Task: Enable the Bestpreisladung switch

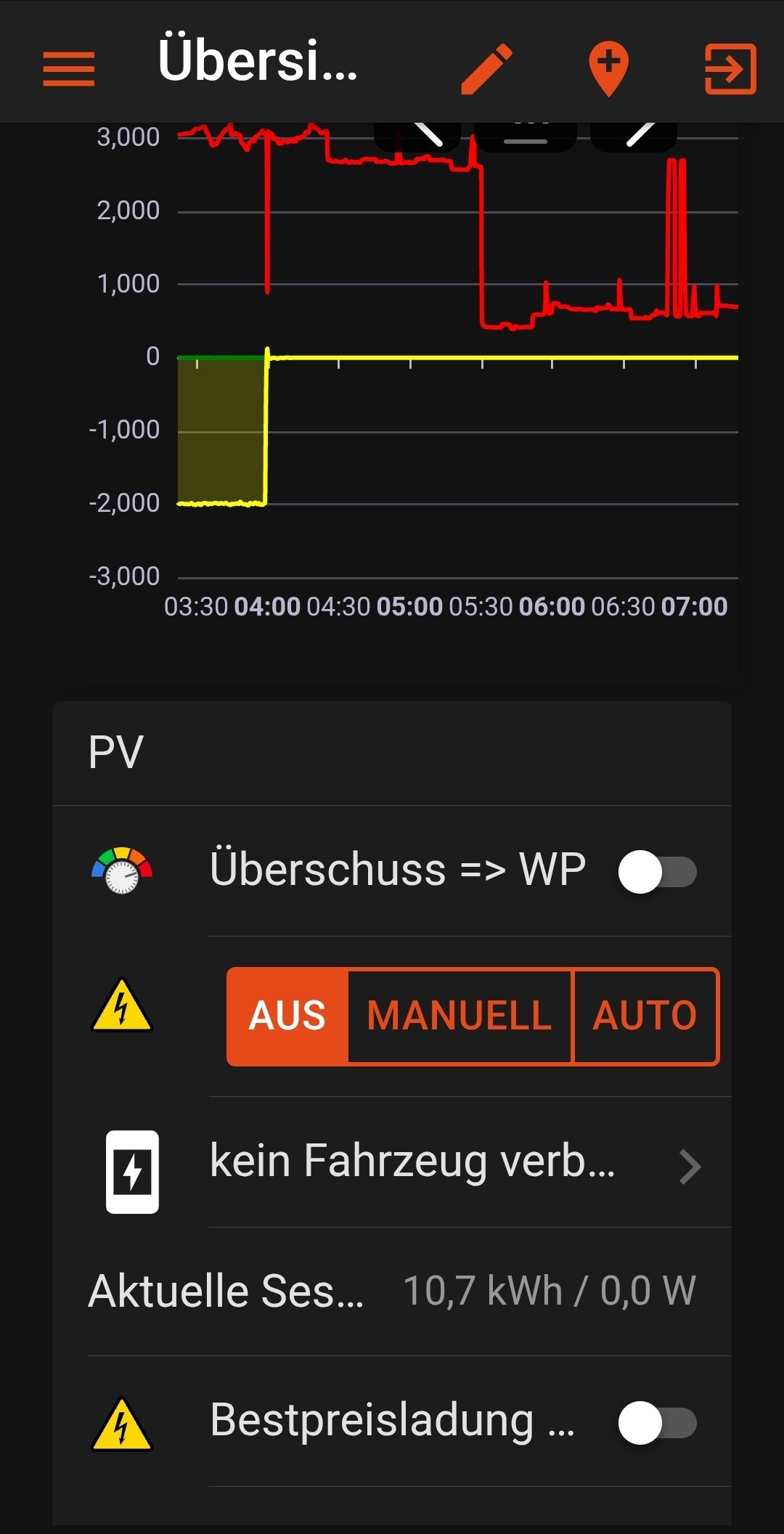Action: (657, 1423)
